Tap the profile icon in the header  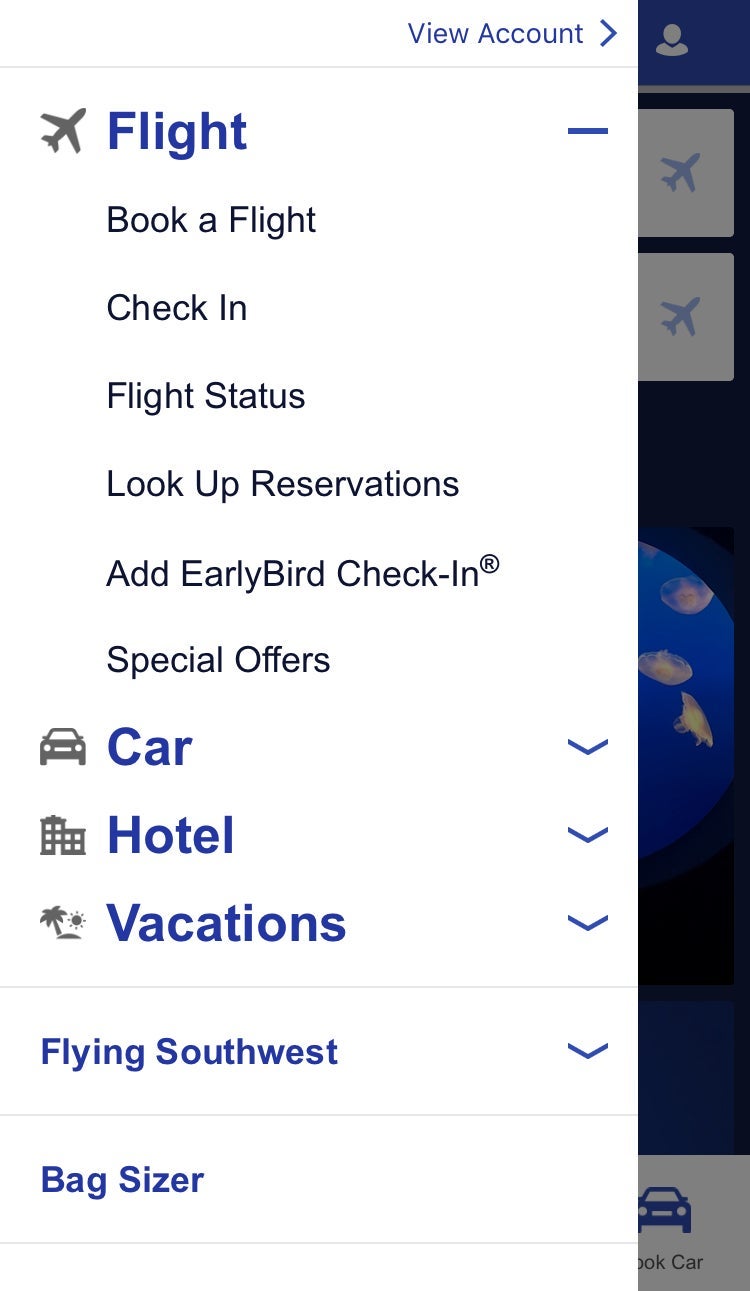[x=672, y=40]
